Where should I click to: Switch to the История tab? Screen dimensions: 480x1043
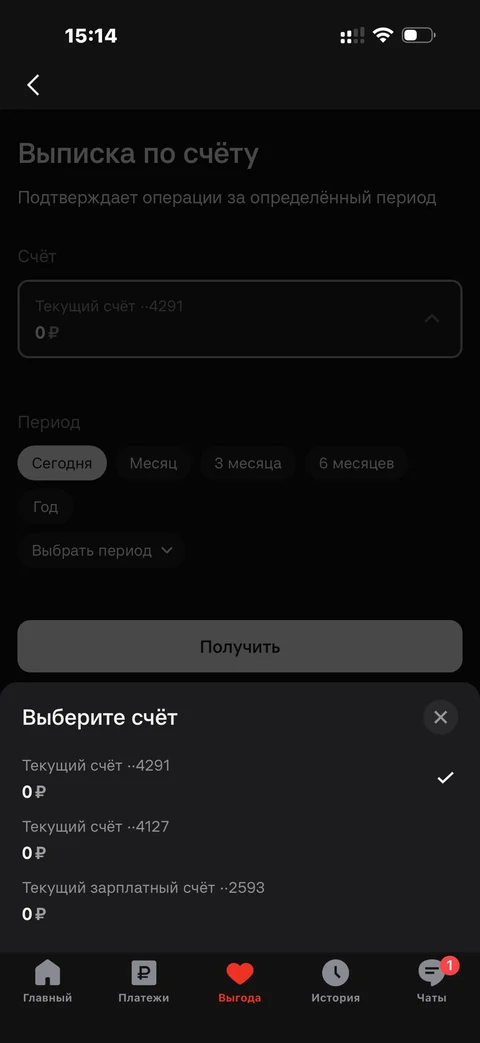[336, 981]
